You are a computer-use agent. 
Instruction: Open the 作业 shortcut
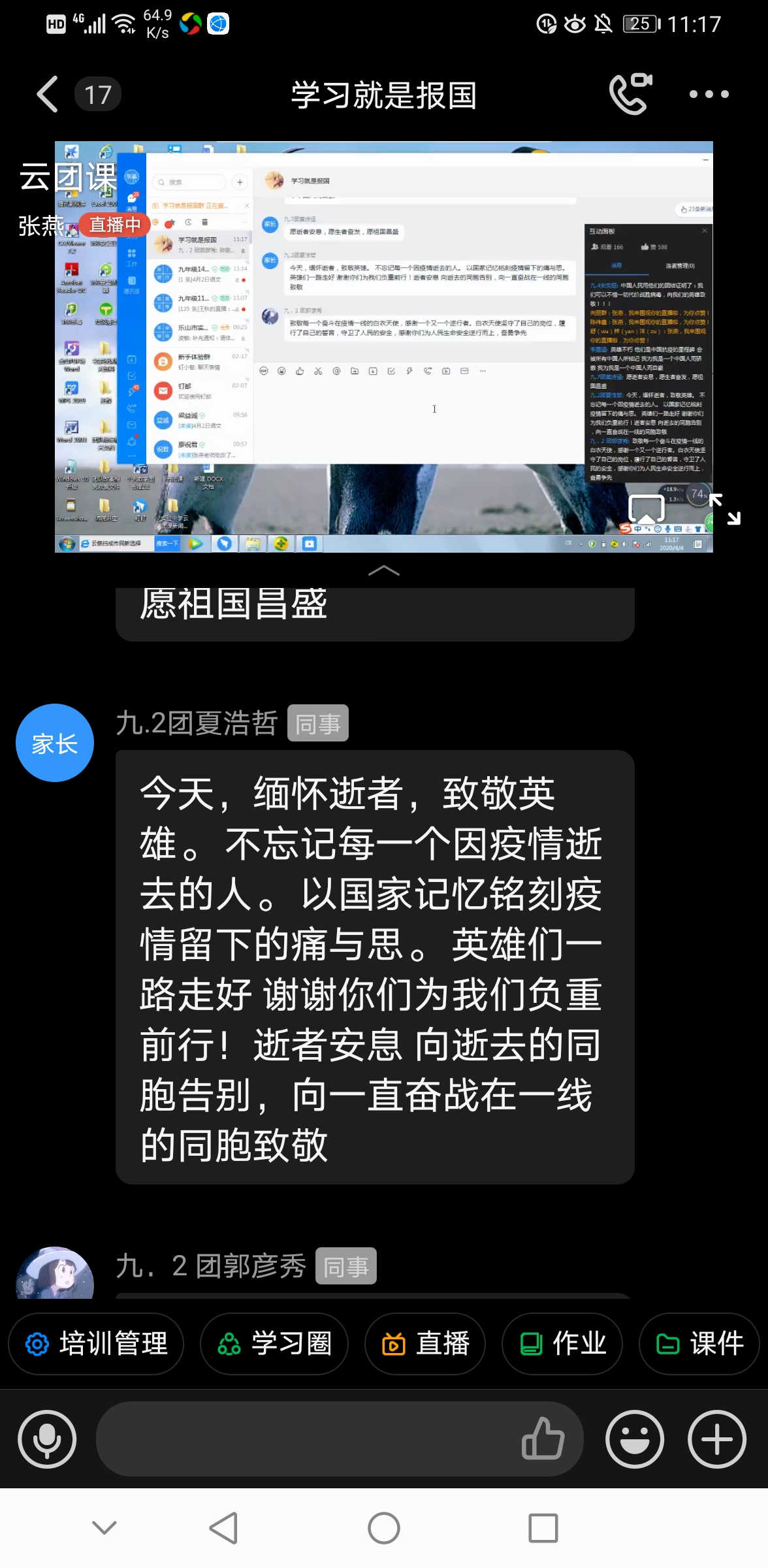[562, 1344]
